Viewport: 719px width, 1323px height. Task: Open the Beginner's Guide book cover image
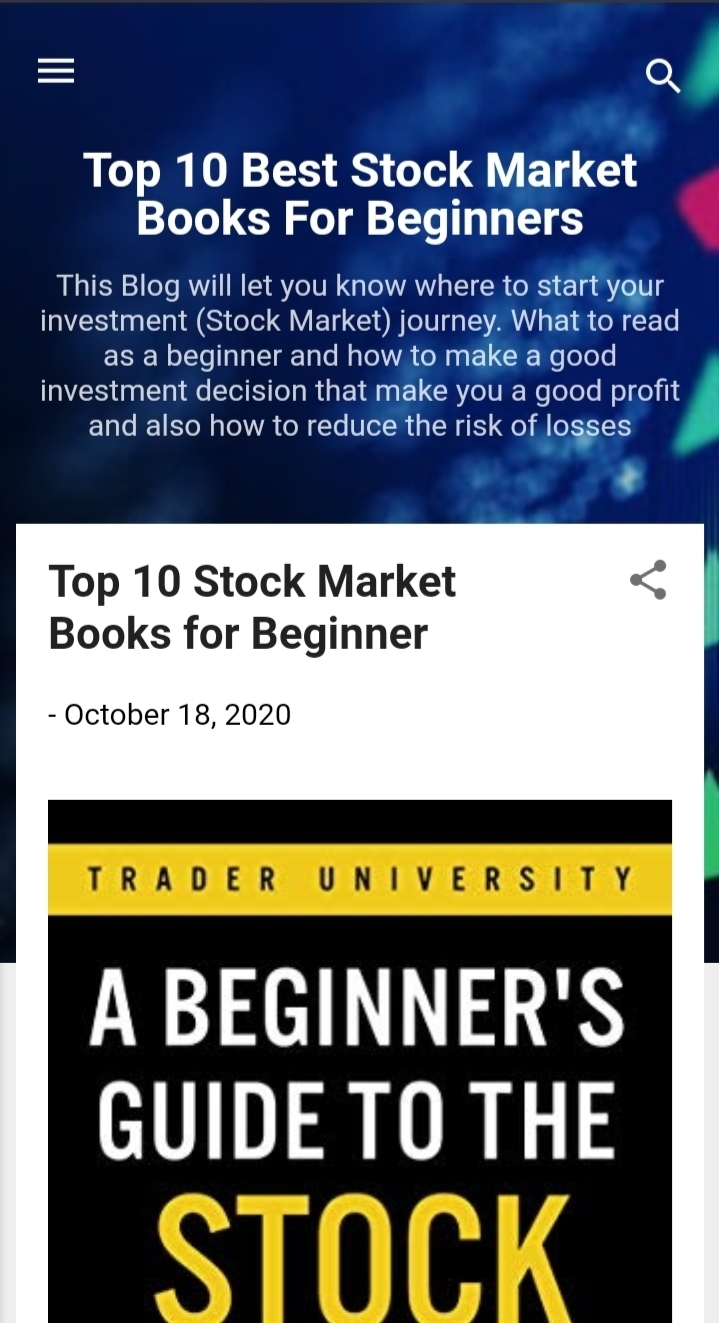[360, 1060]
